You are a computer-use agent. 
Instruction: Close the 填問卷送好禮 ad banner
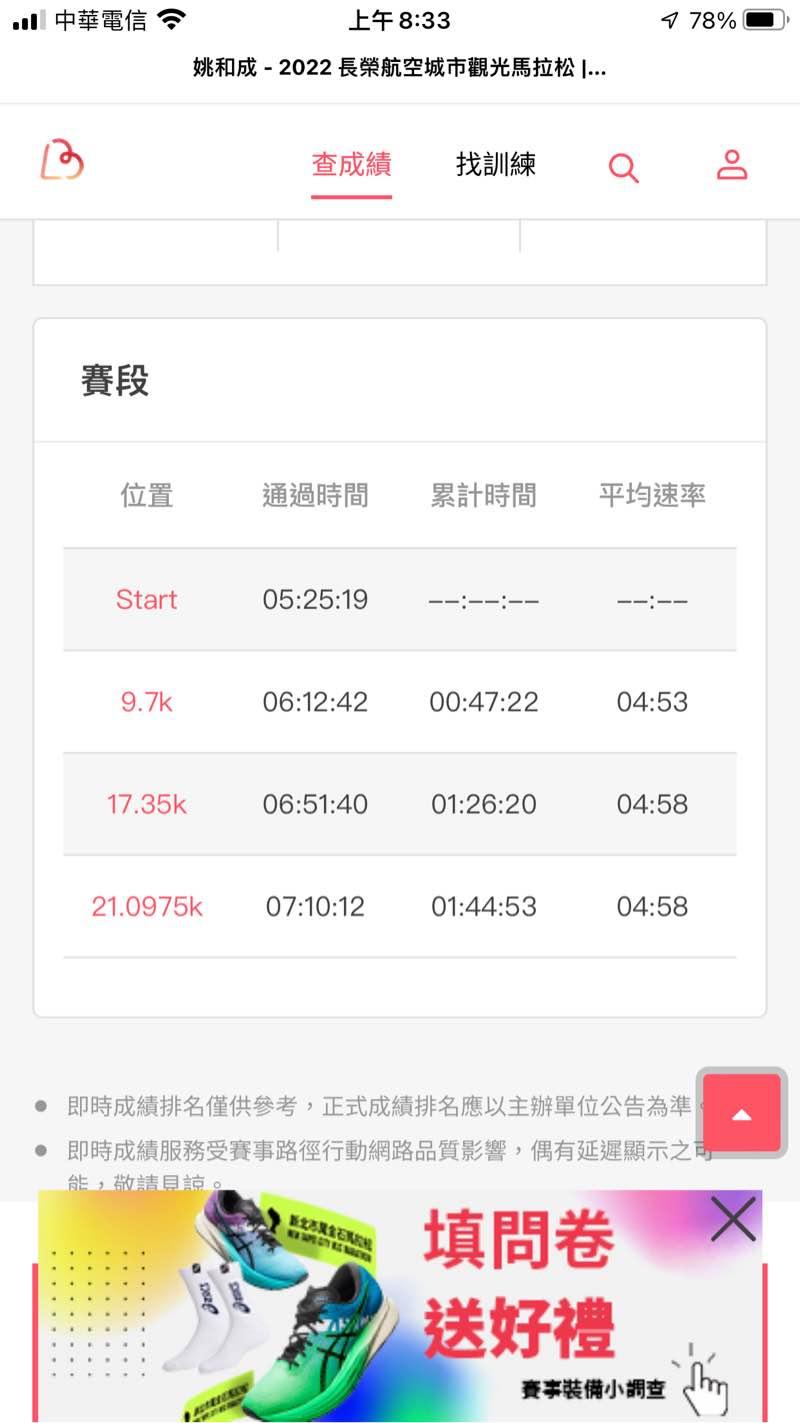click(733, 1220)
